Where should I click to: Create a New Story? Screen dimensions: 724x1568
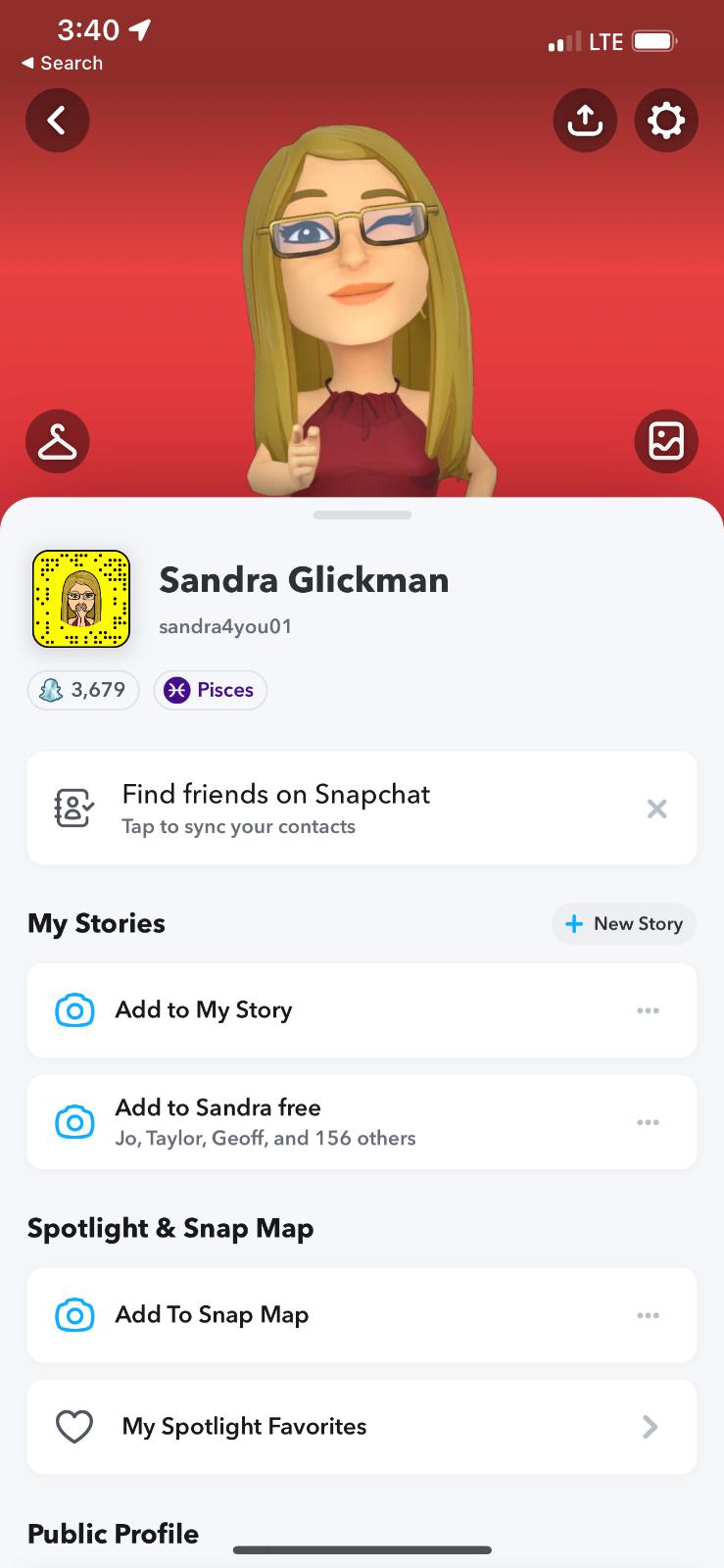pos(624,924)
